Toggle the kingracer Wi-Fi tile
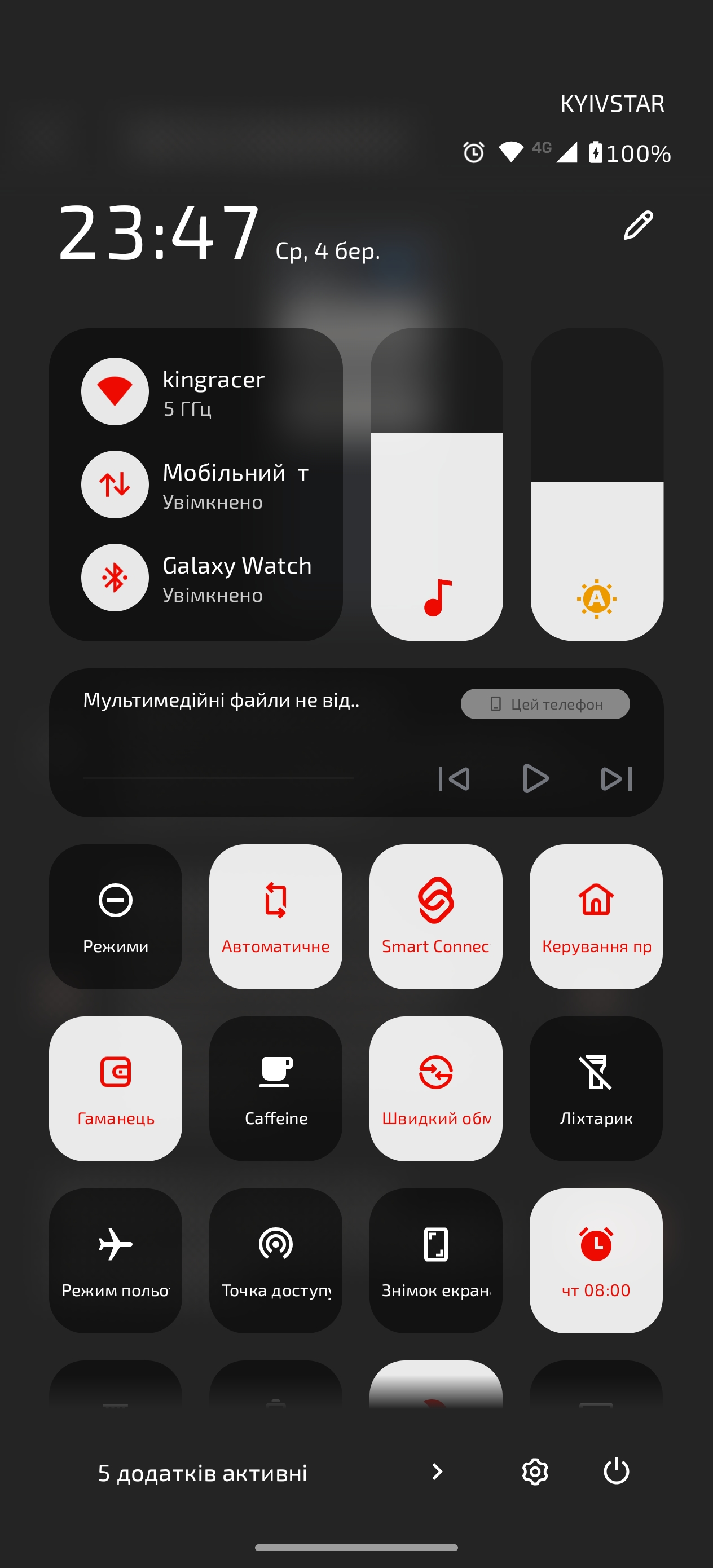The width and height of the screenshot is (713, 1568). pyautogui.click(x=115, y=391)
